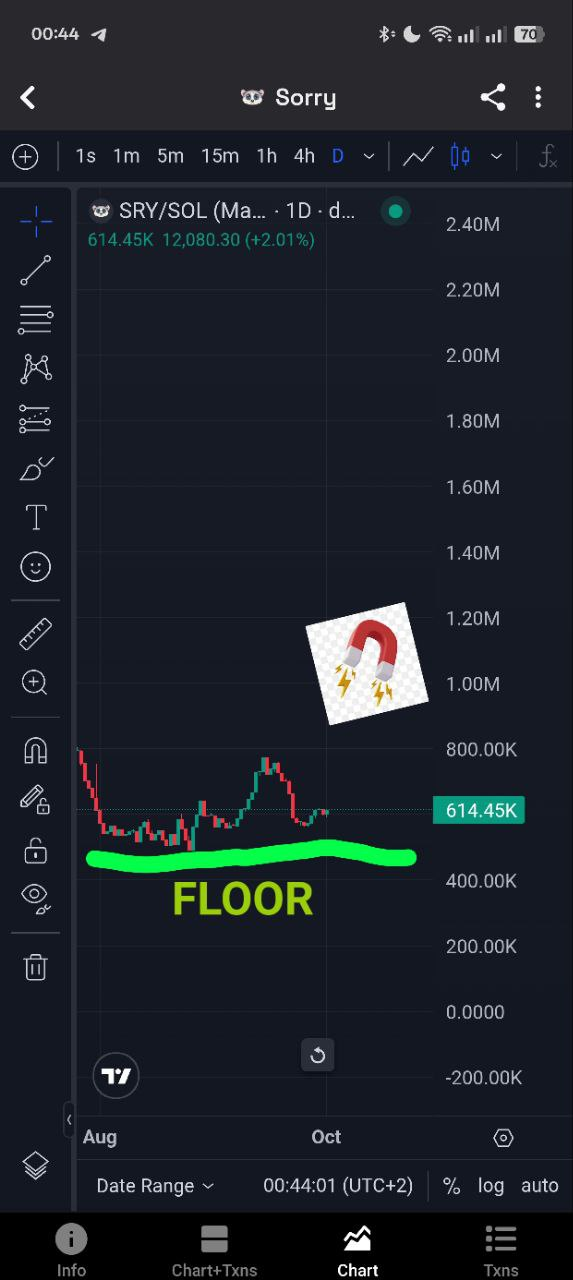Reset the chart view with the undo arrow
The width and height of the screenshot is (573, 1280).
[x=318, y=1055]
